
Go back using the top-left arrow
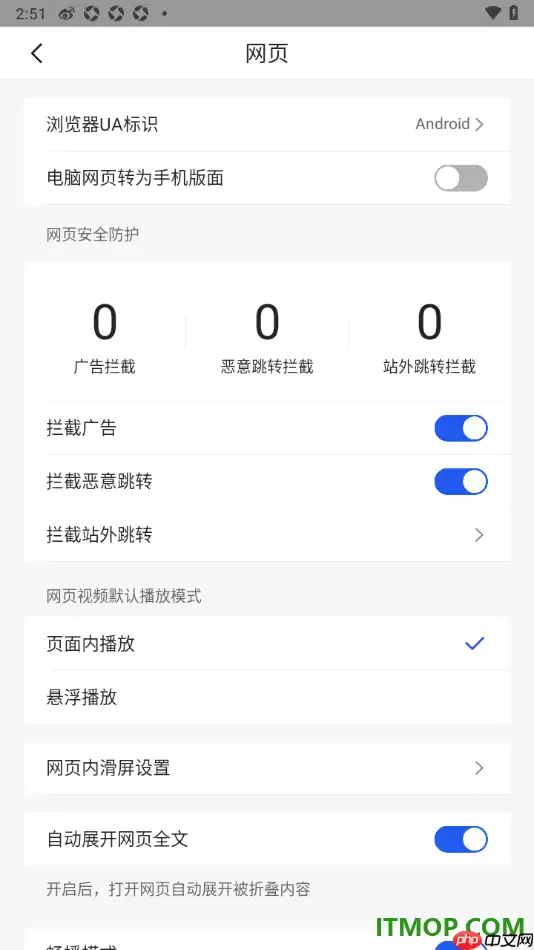(37, 53)
